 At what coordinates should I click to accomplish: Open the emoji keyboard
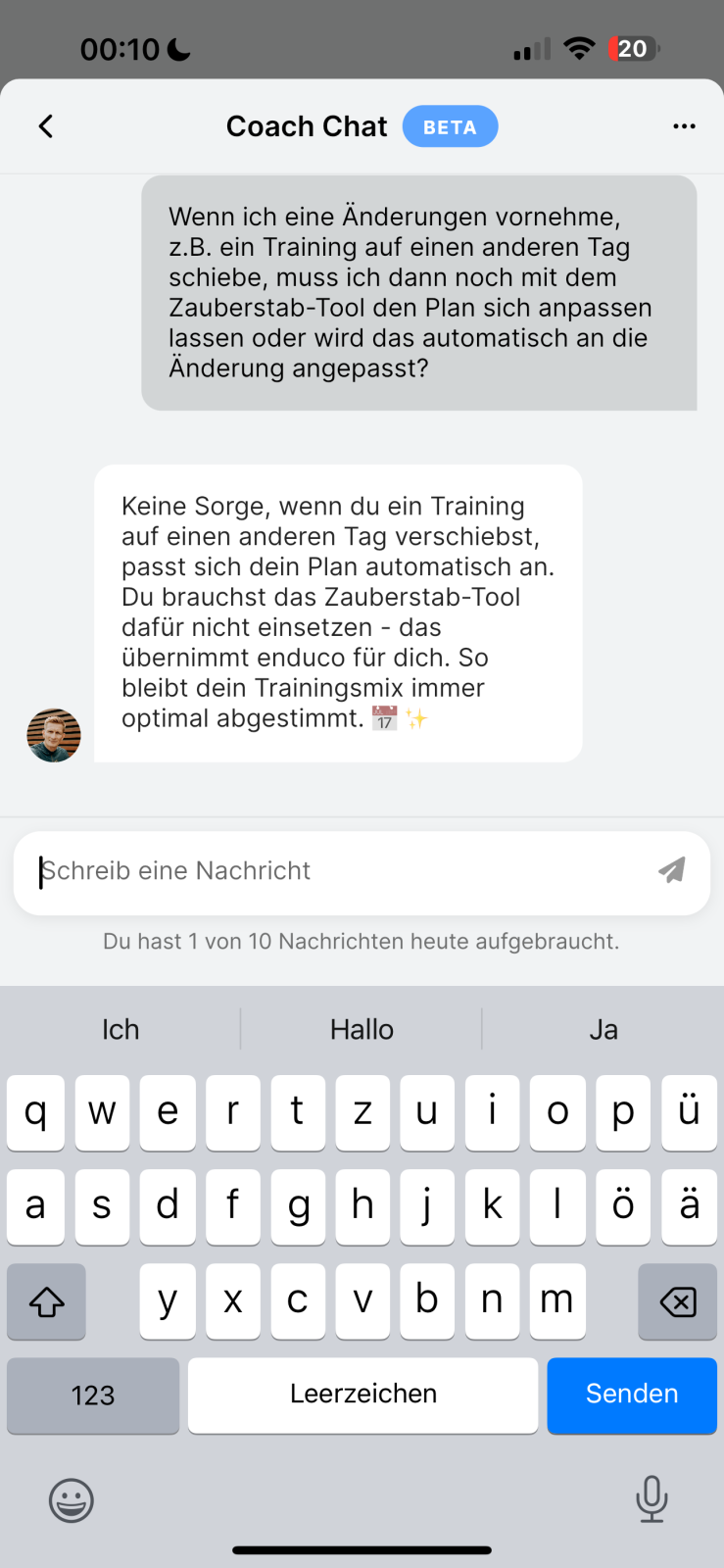point(72,1499)
